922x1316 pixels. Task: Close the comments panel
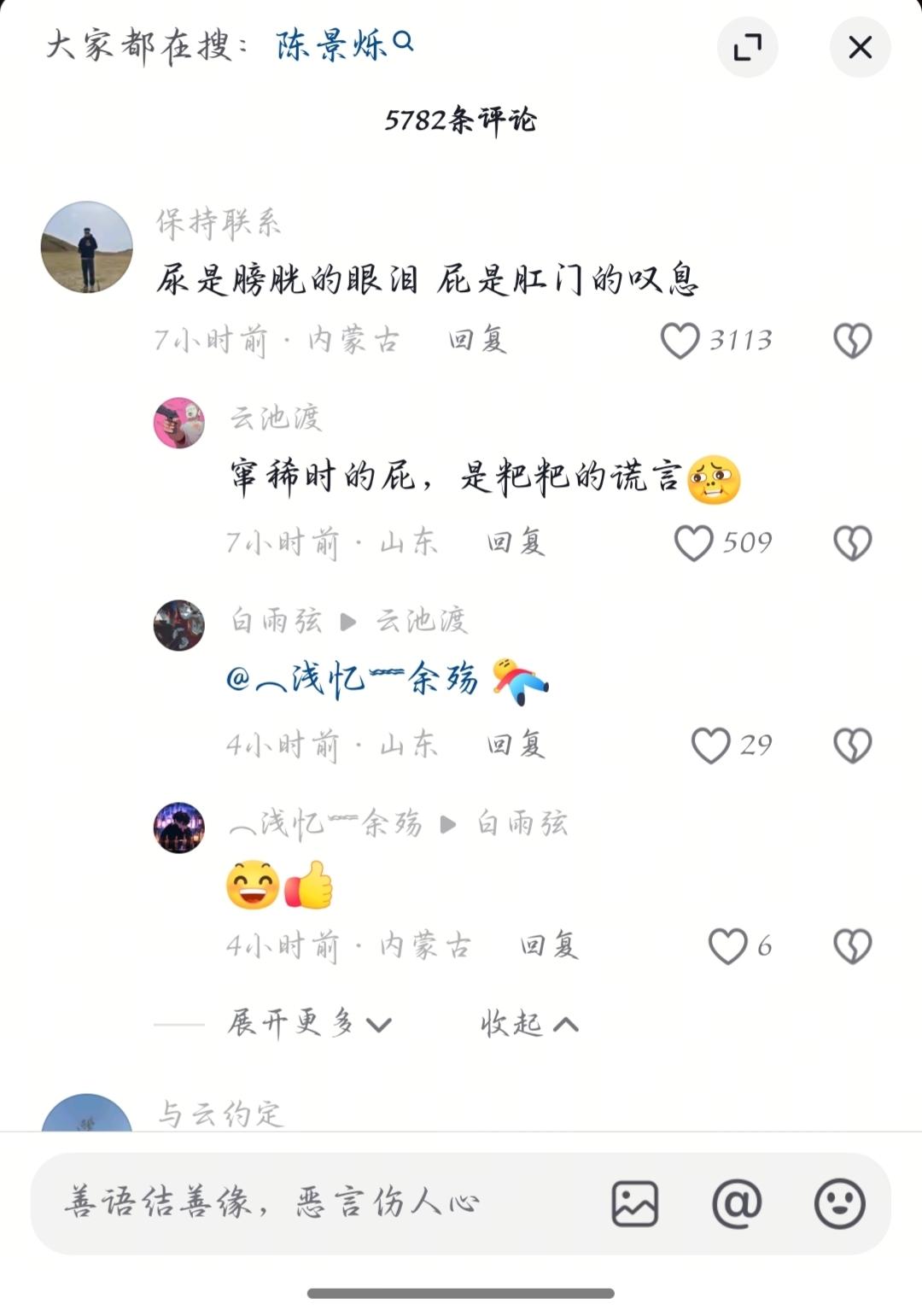pos(860,47)
